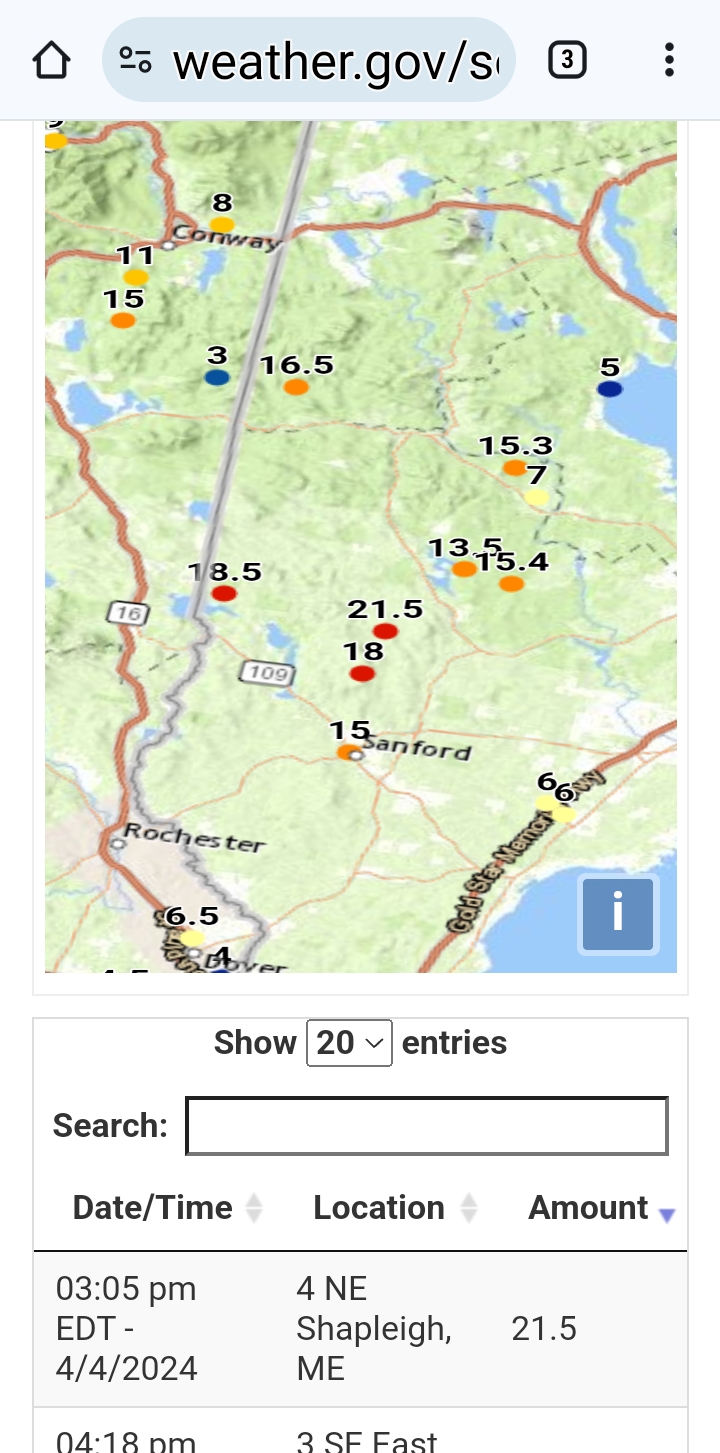Select the 18.5 snowfall marker on the map
The image size is (720, 1453).
(224, 593)
